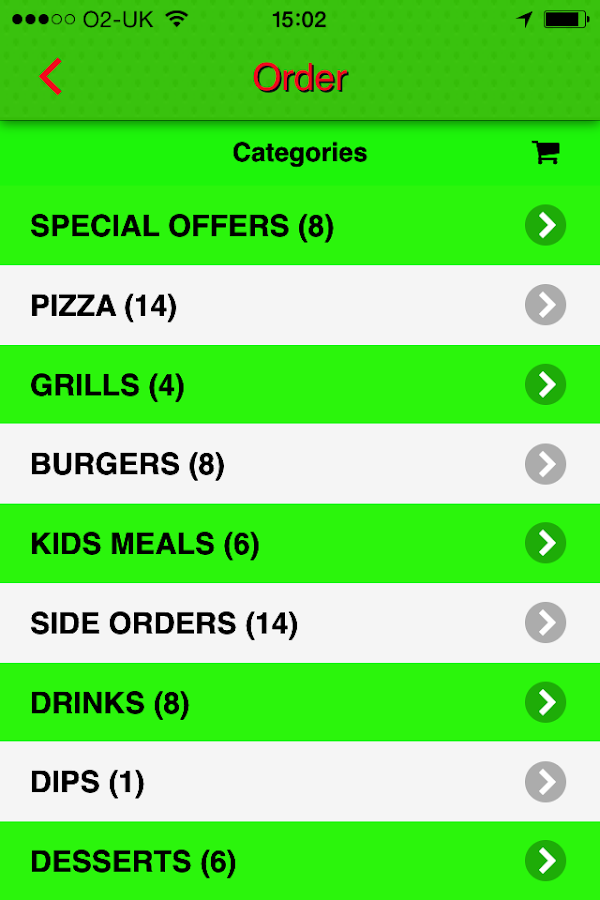Screen dimensions: 600x900
Task: Show the Side Orders list
Action: tap(300, 623)
